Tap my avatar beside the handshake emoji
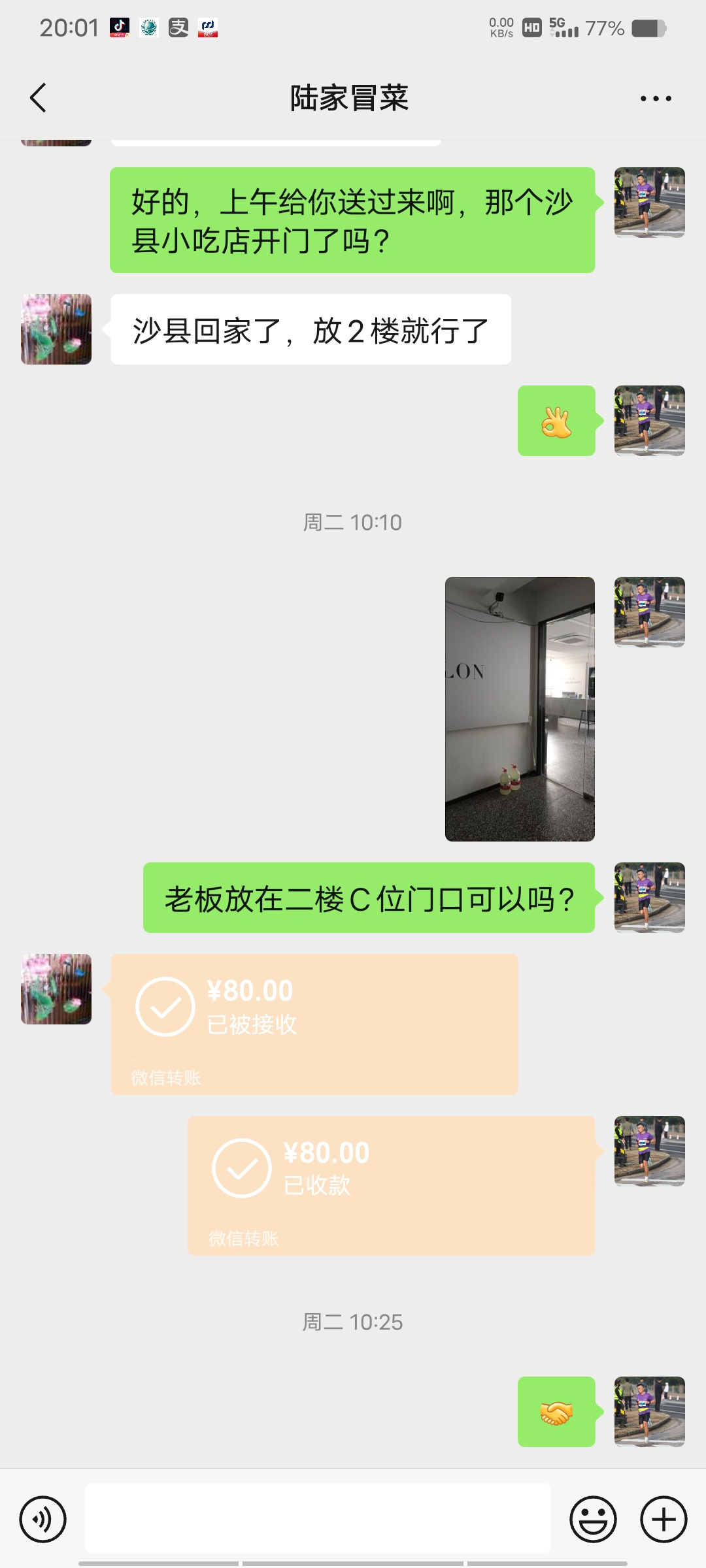The height and width of the screenshot is (1568, 706). pos(649,1411)
